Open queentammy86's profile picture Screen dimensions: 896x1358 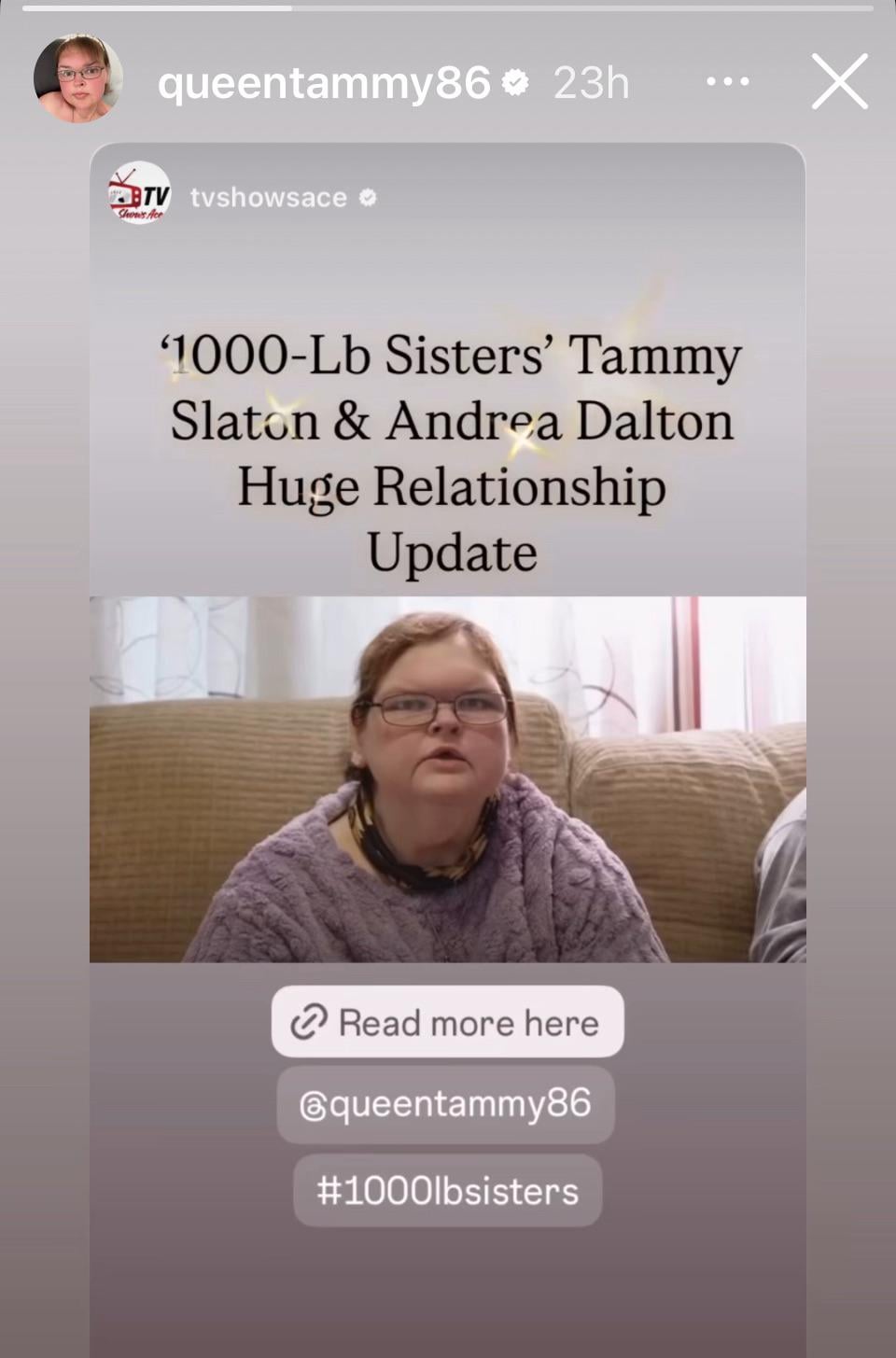77,79
